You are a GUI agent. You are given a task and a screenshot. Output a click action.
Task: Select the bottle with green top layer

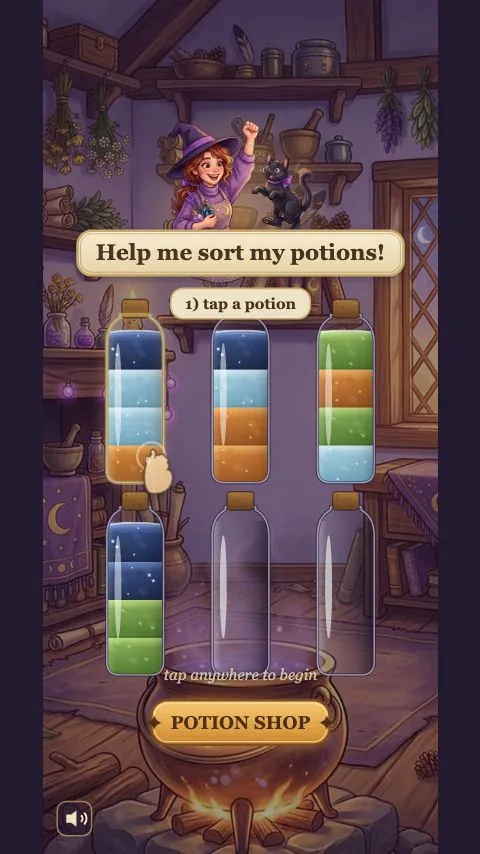346,392
